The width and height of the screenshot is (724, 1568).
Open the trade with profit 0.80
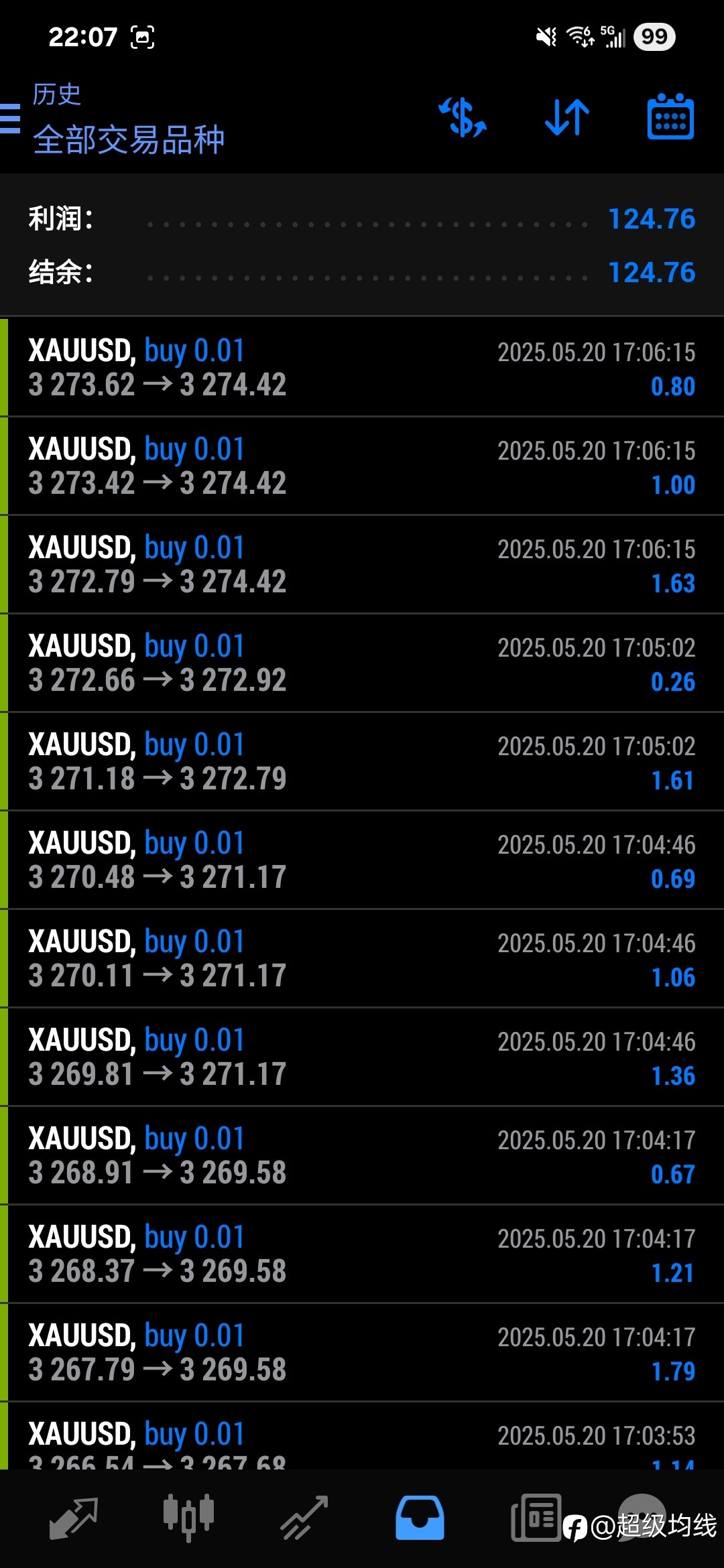coord(362,367)
